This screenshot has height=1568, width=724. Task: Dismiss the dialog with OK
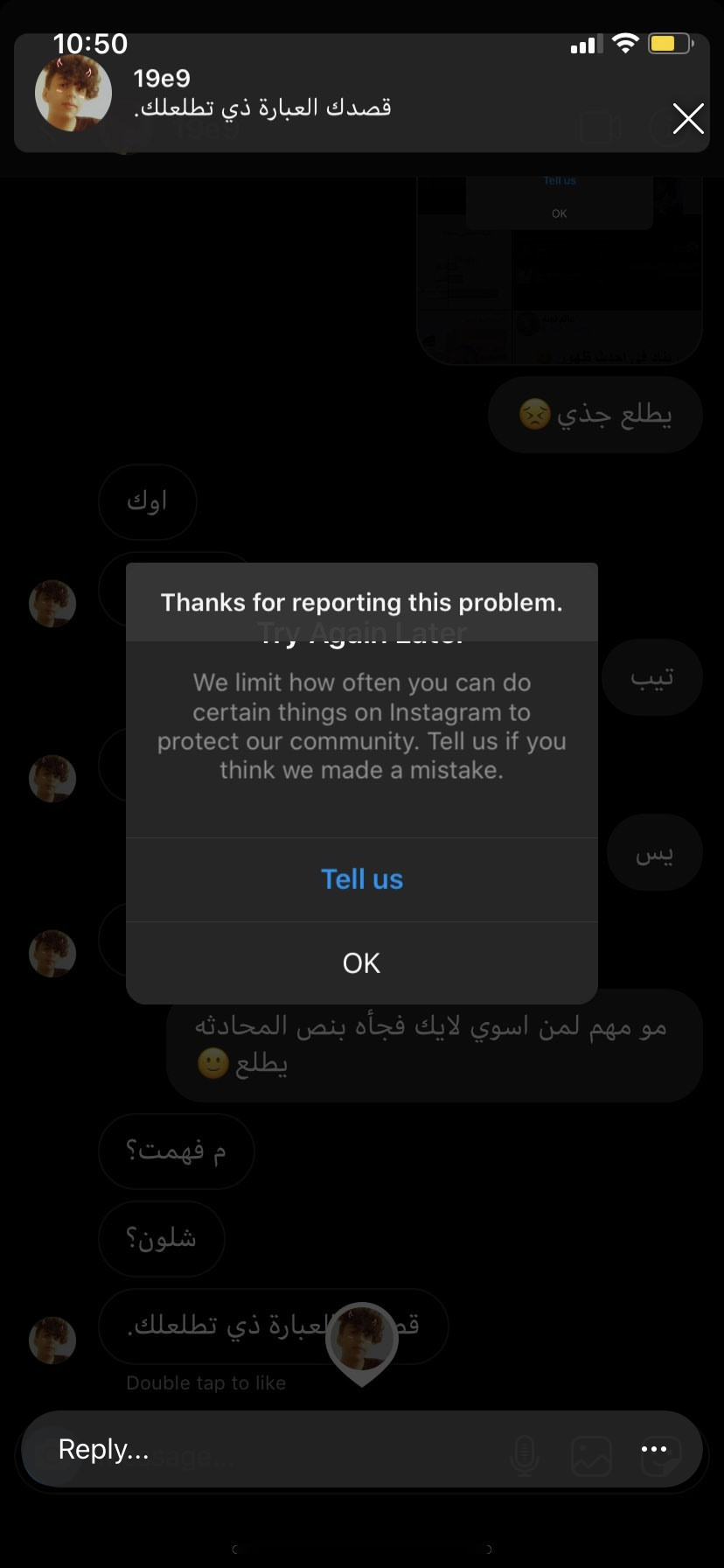[362, 962]
